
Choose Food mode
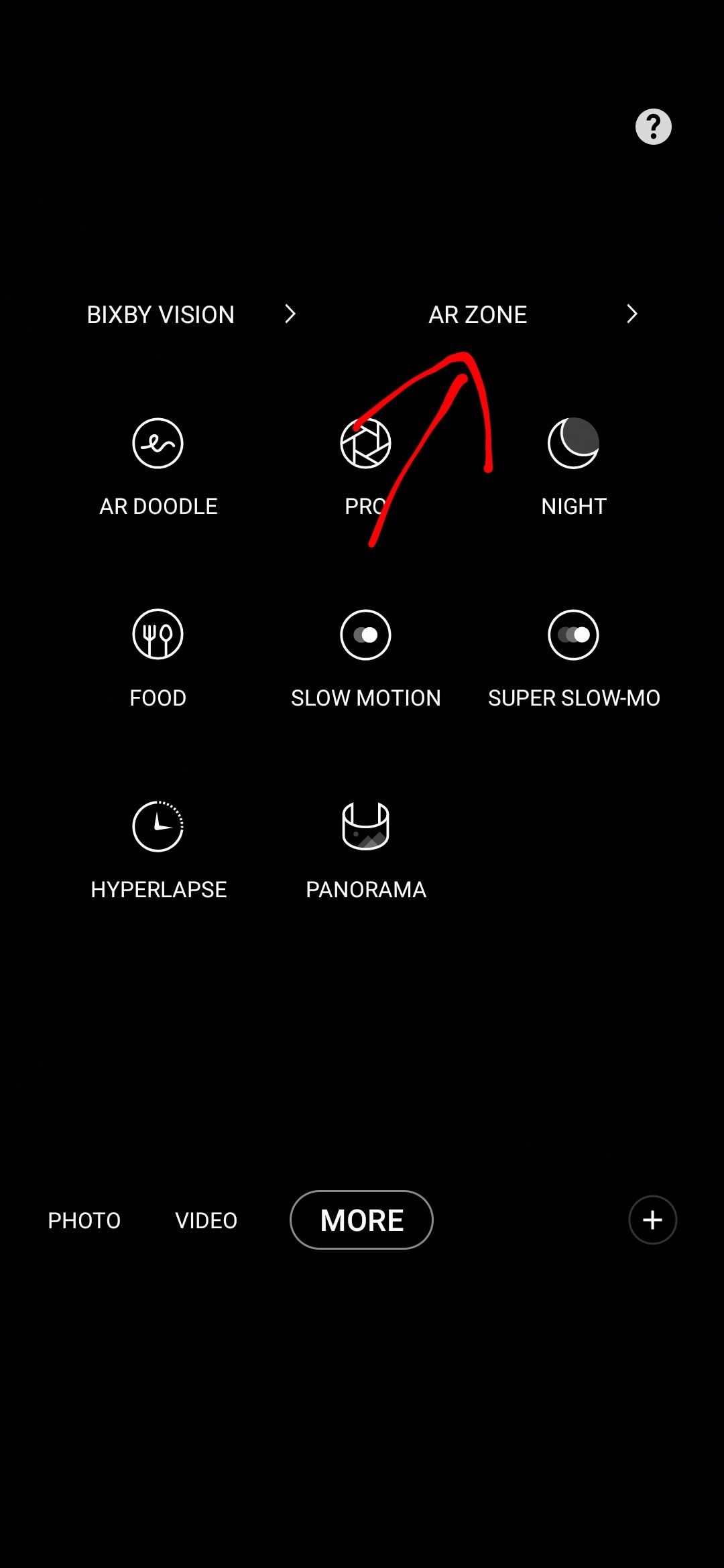(158, 659)
